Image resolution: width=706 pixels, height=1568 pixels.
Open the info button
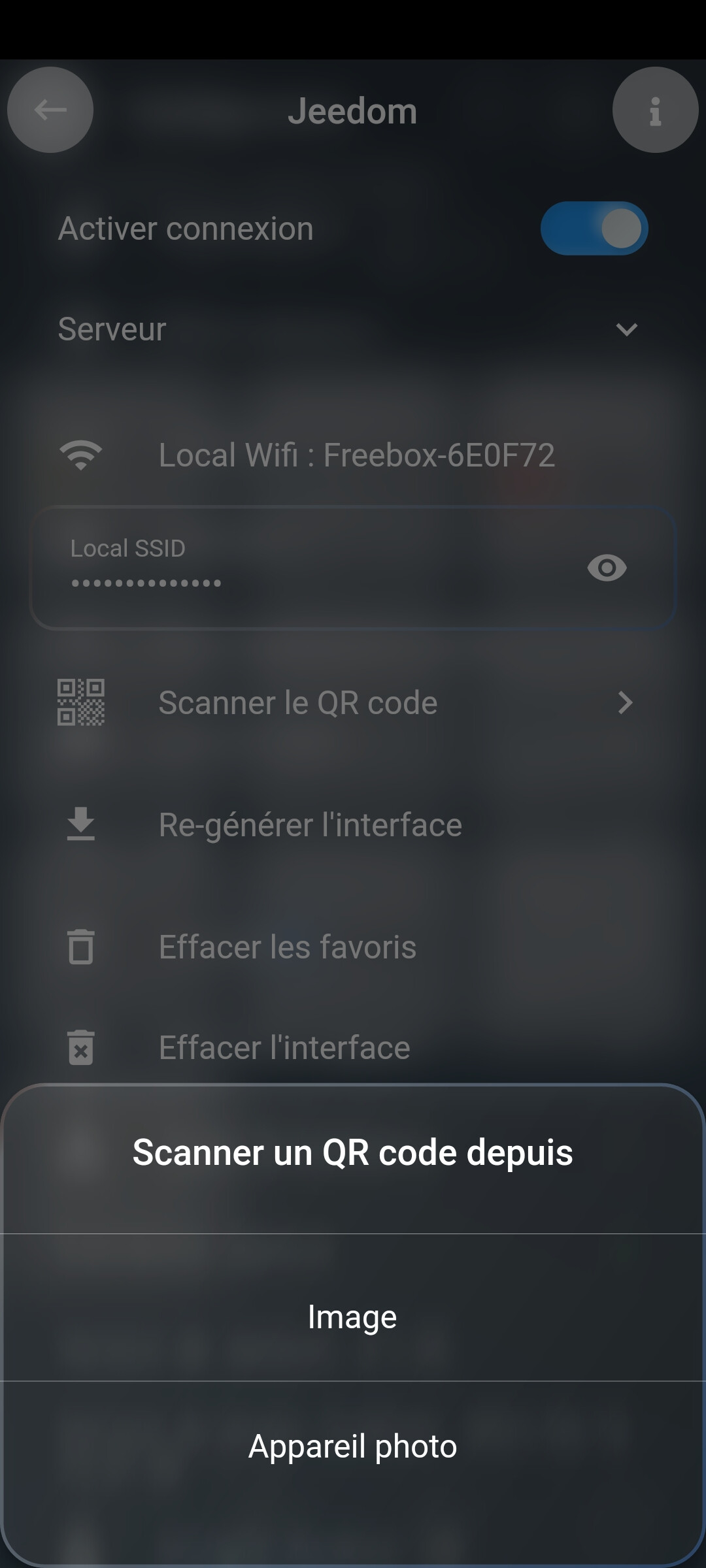[655, 110]
